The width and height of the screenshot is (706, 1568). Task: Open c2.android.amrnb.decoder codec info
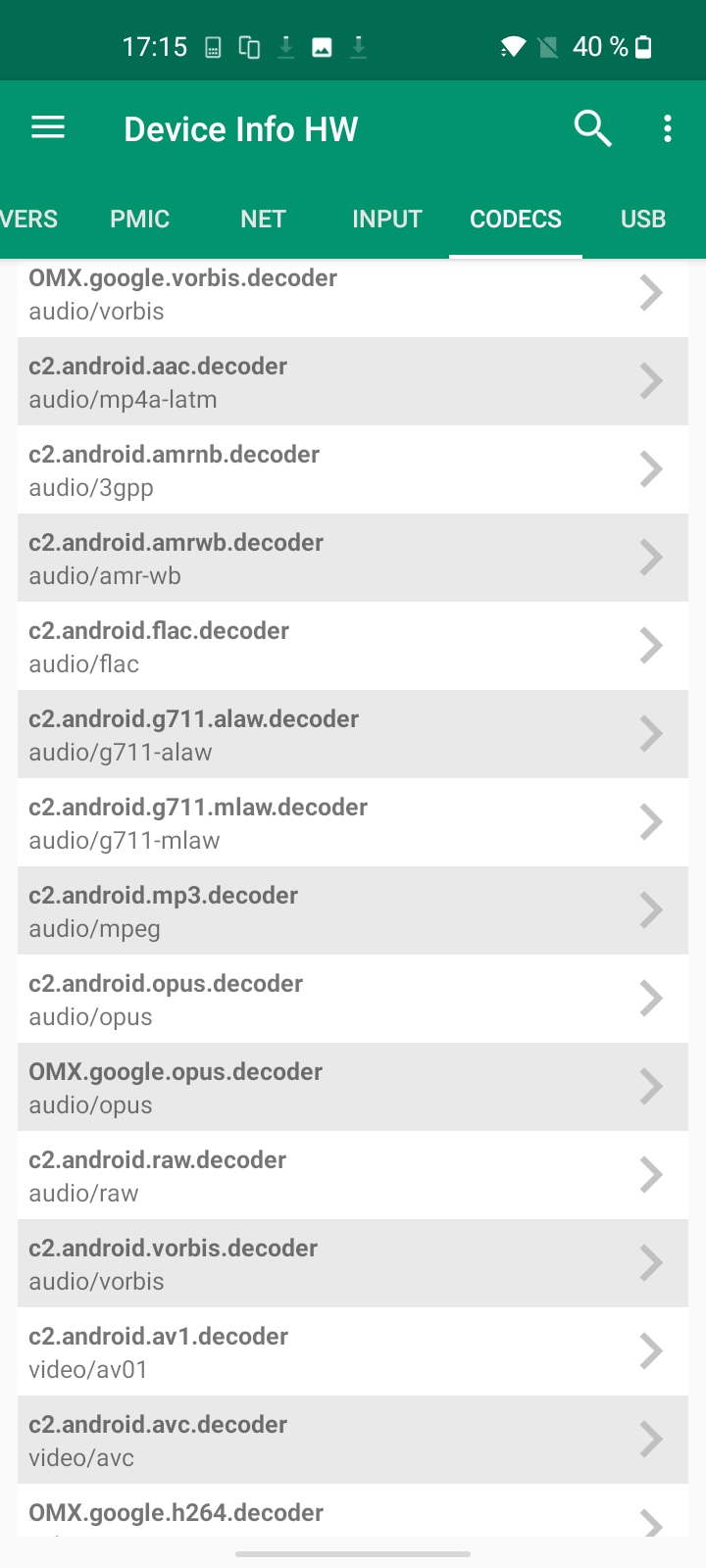point(353,470)
